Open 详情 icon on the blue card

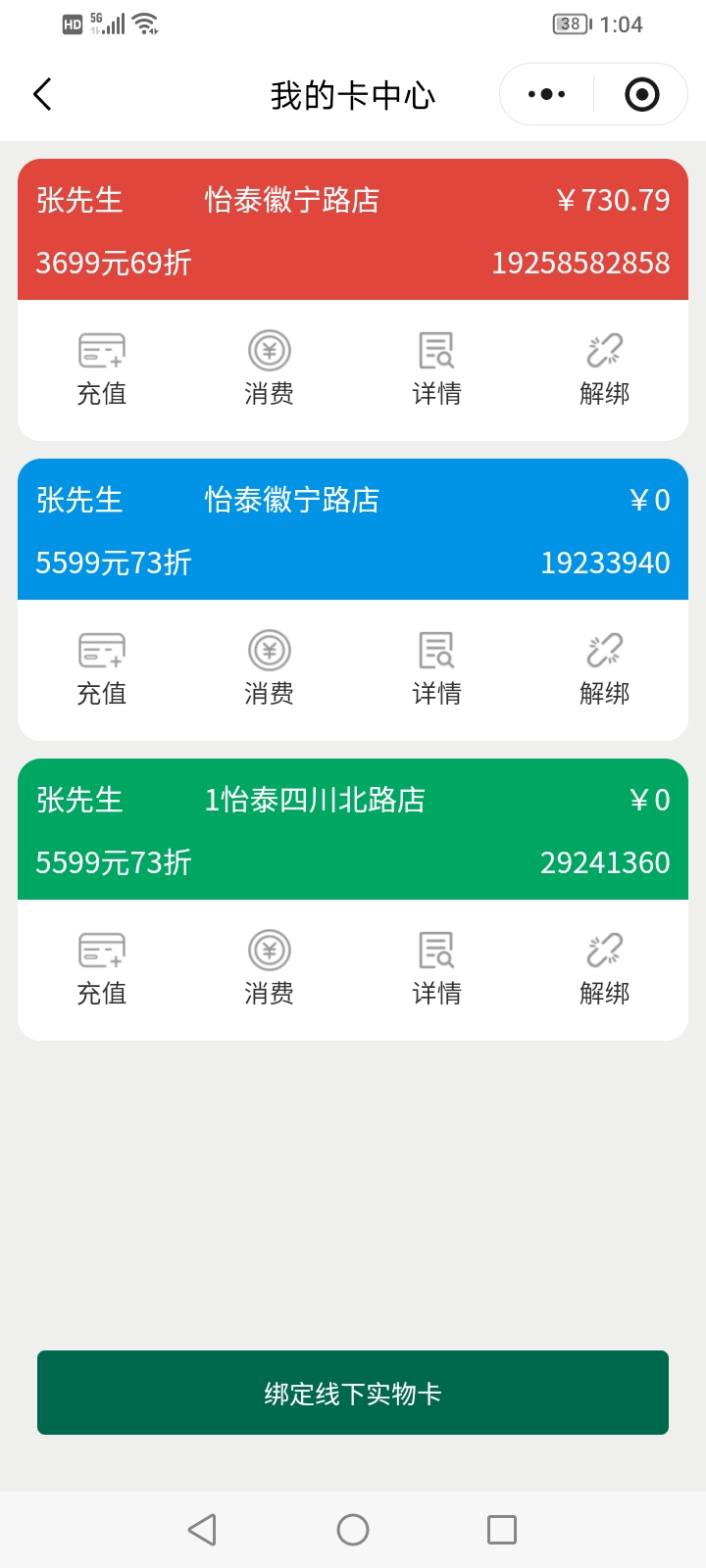pyautogui.click(x=435, y=667)
